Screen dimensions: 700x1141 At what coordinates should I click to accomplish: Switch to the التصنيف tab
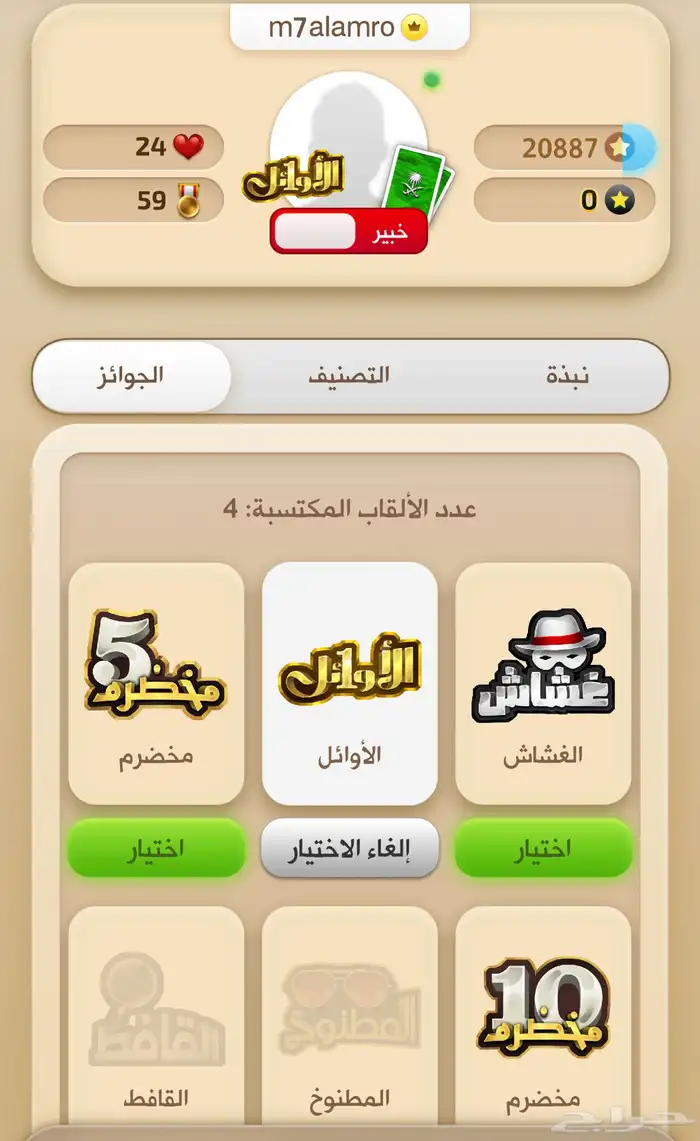pyautogui.click(x=349, y=376)
